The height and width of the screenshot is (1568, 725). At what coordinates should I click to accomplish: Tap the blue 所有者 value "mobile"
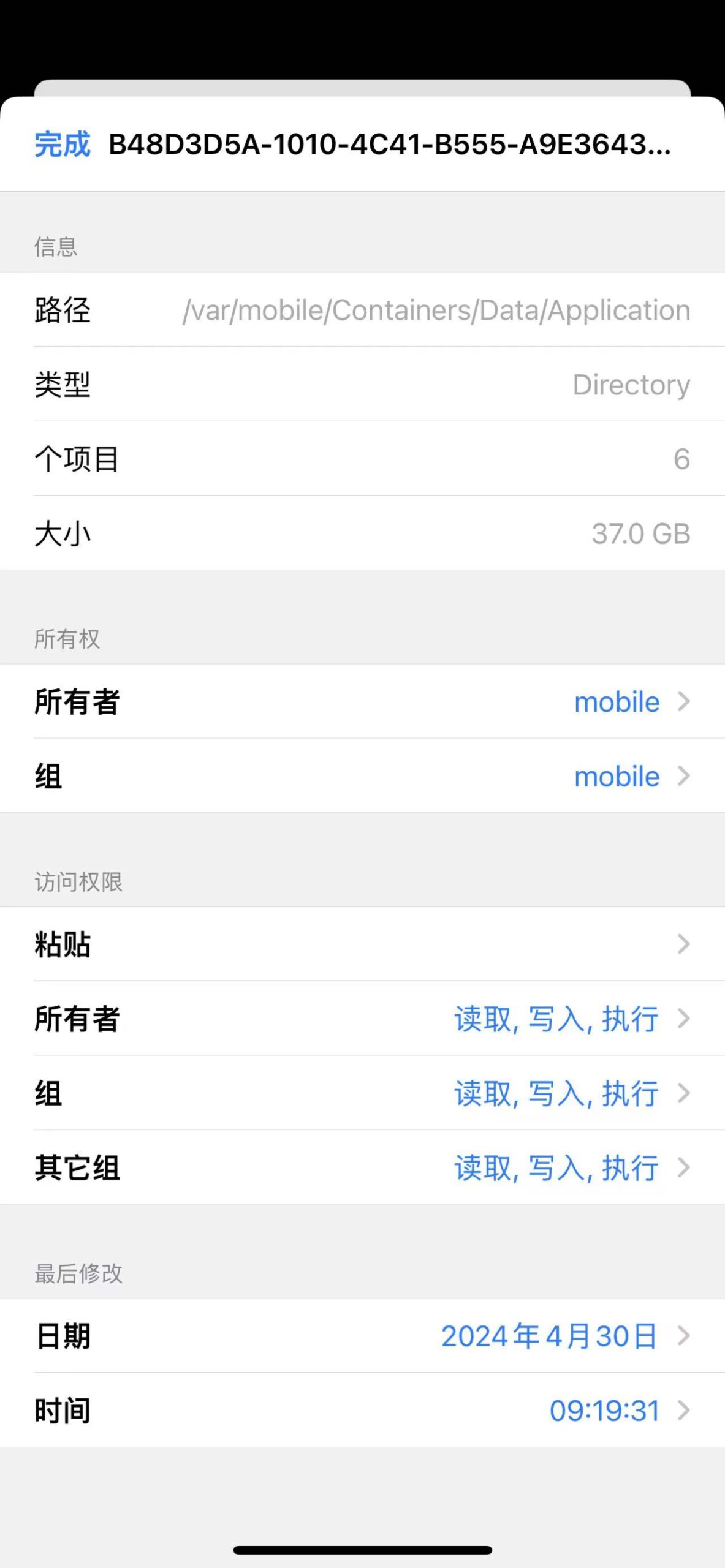616,702
